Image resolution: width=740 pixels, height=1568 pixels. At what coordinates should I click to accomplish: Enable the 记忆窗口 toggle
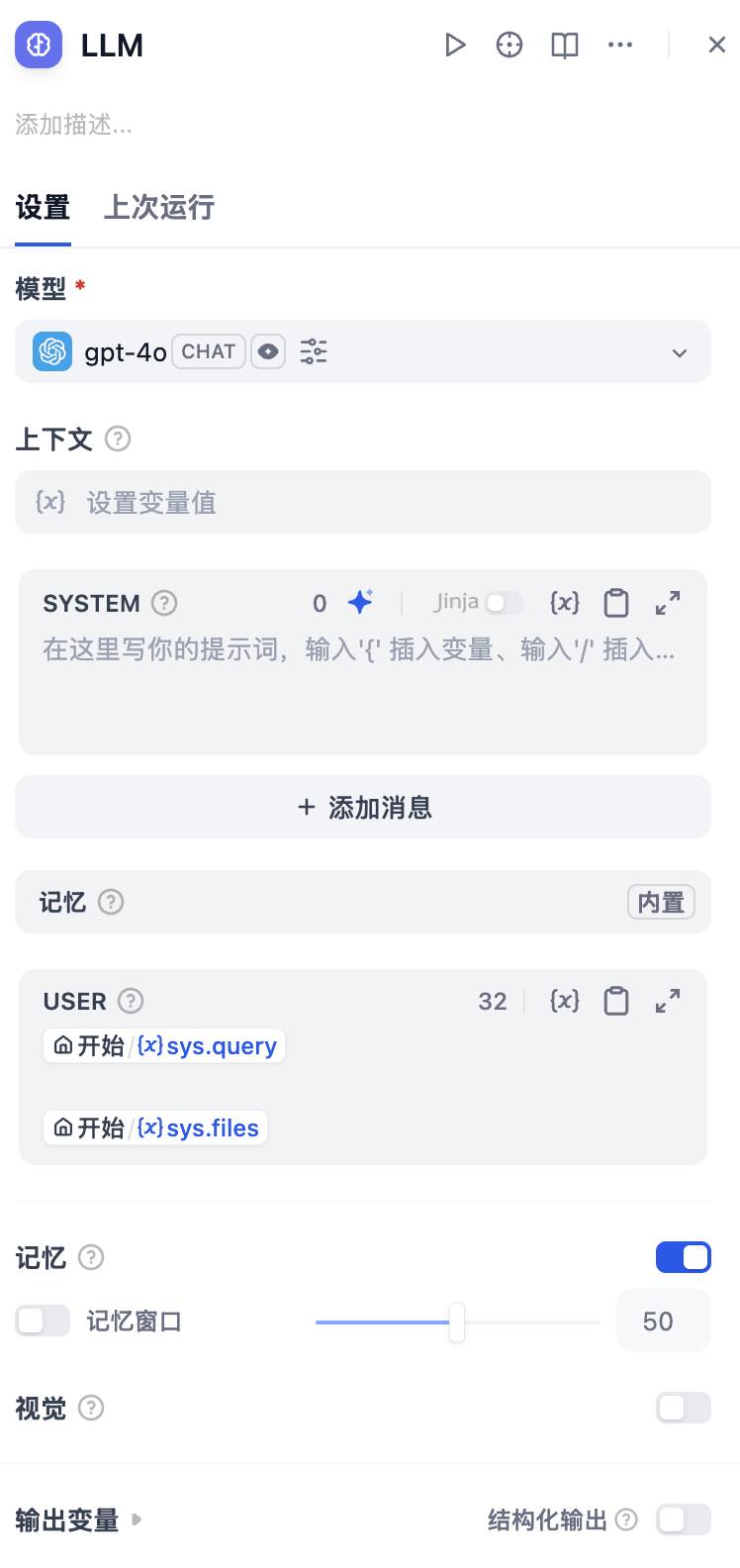point(43,1321)
